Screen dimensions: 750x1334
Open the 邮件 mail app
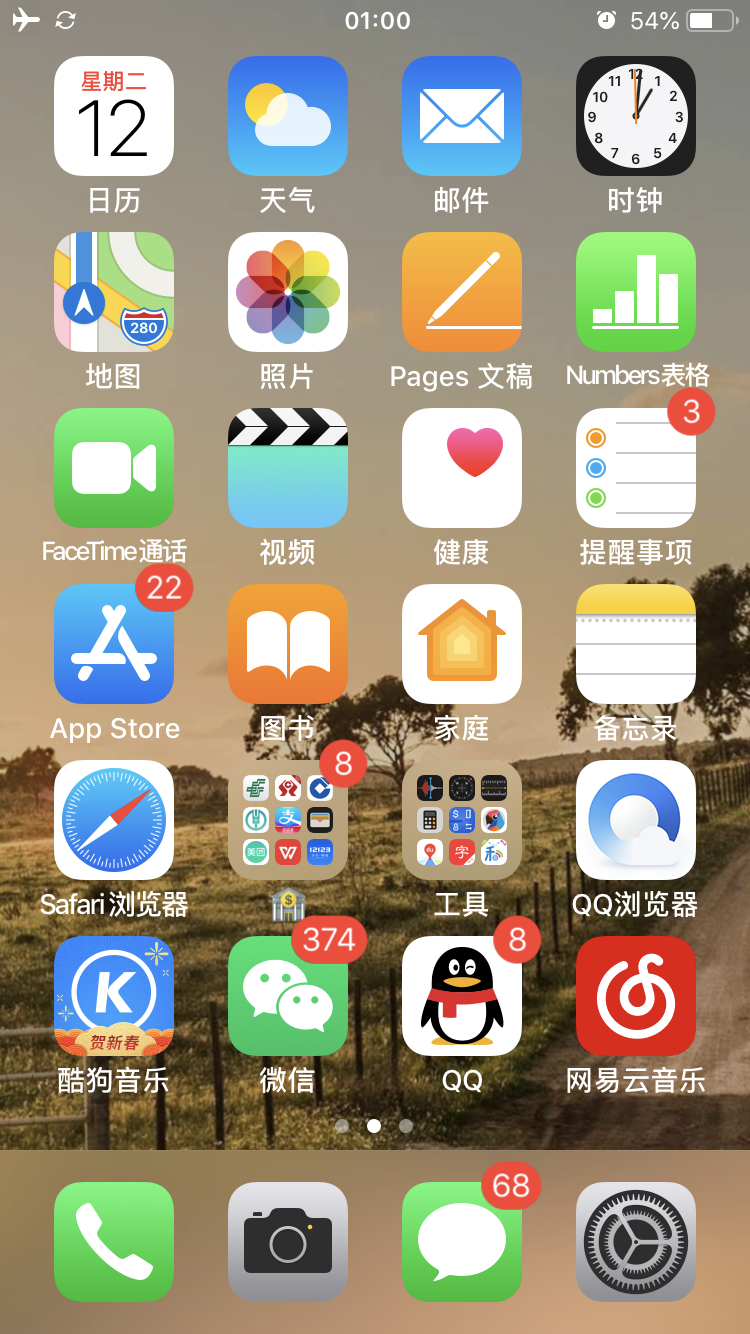coord(461,116)
